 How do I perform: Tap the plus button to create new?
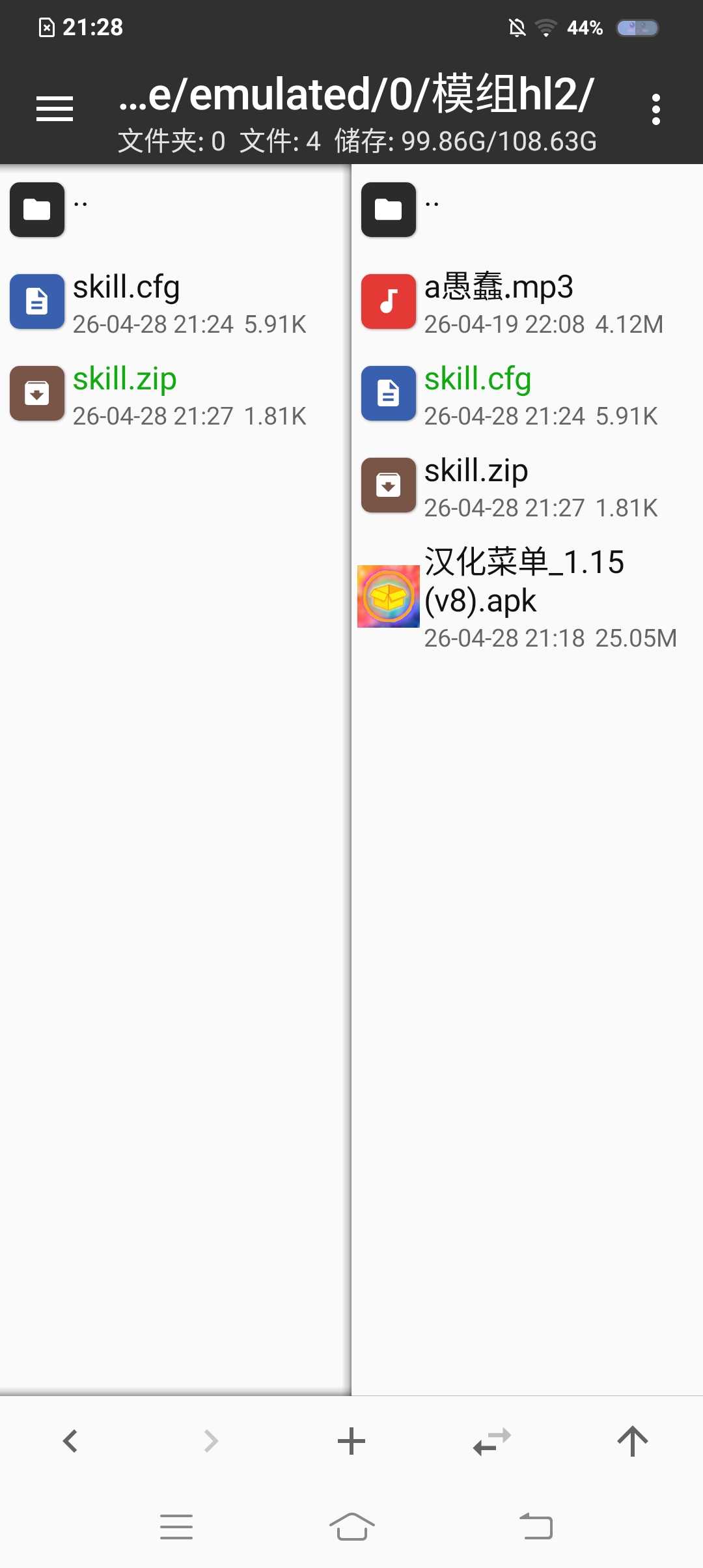(x=351, y=1441)
